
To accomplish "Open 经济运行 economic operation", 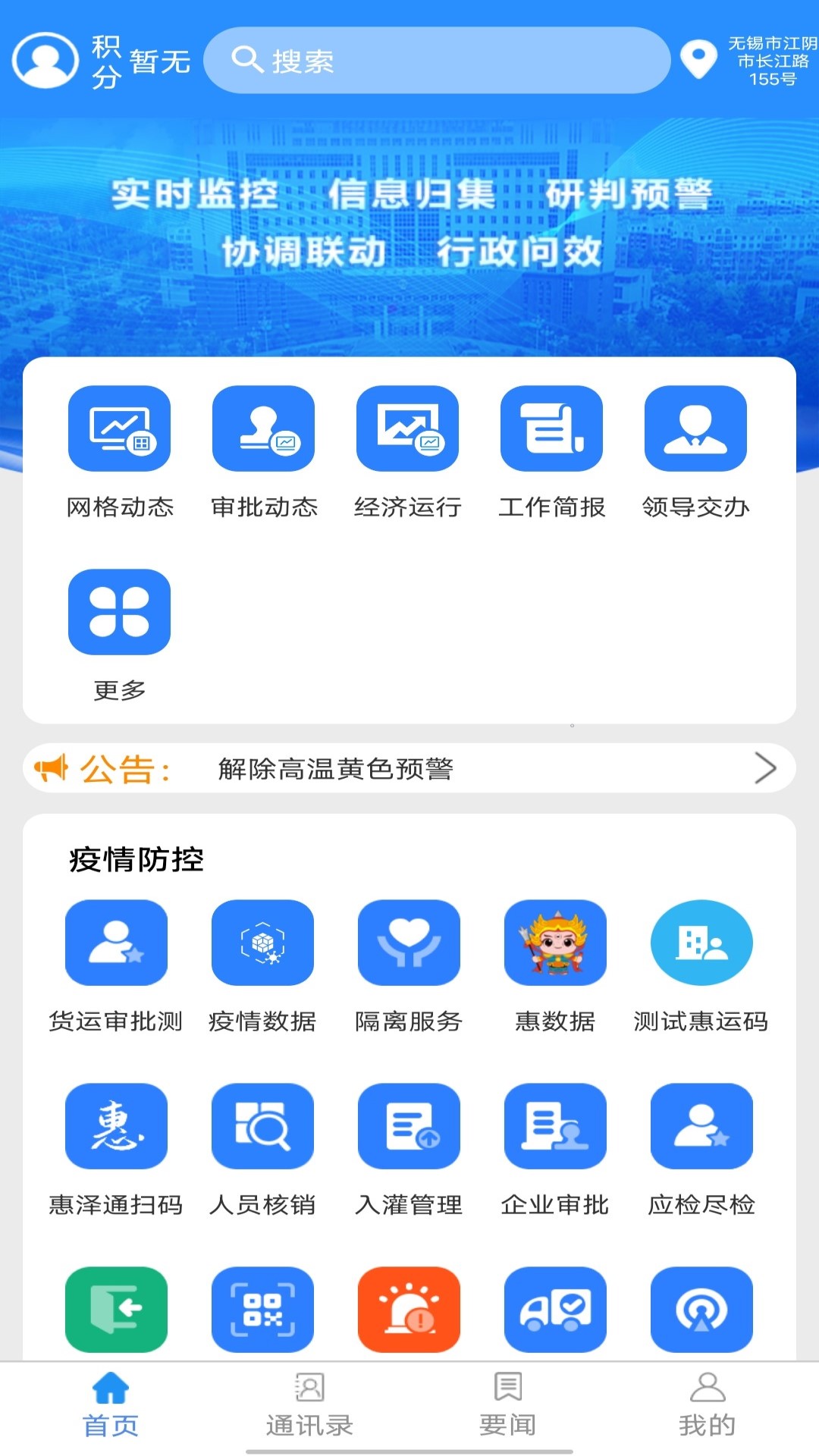I will tap(408, 429).
